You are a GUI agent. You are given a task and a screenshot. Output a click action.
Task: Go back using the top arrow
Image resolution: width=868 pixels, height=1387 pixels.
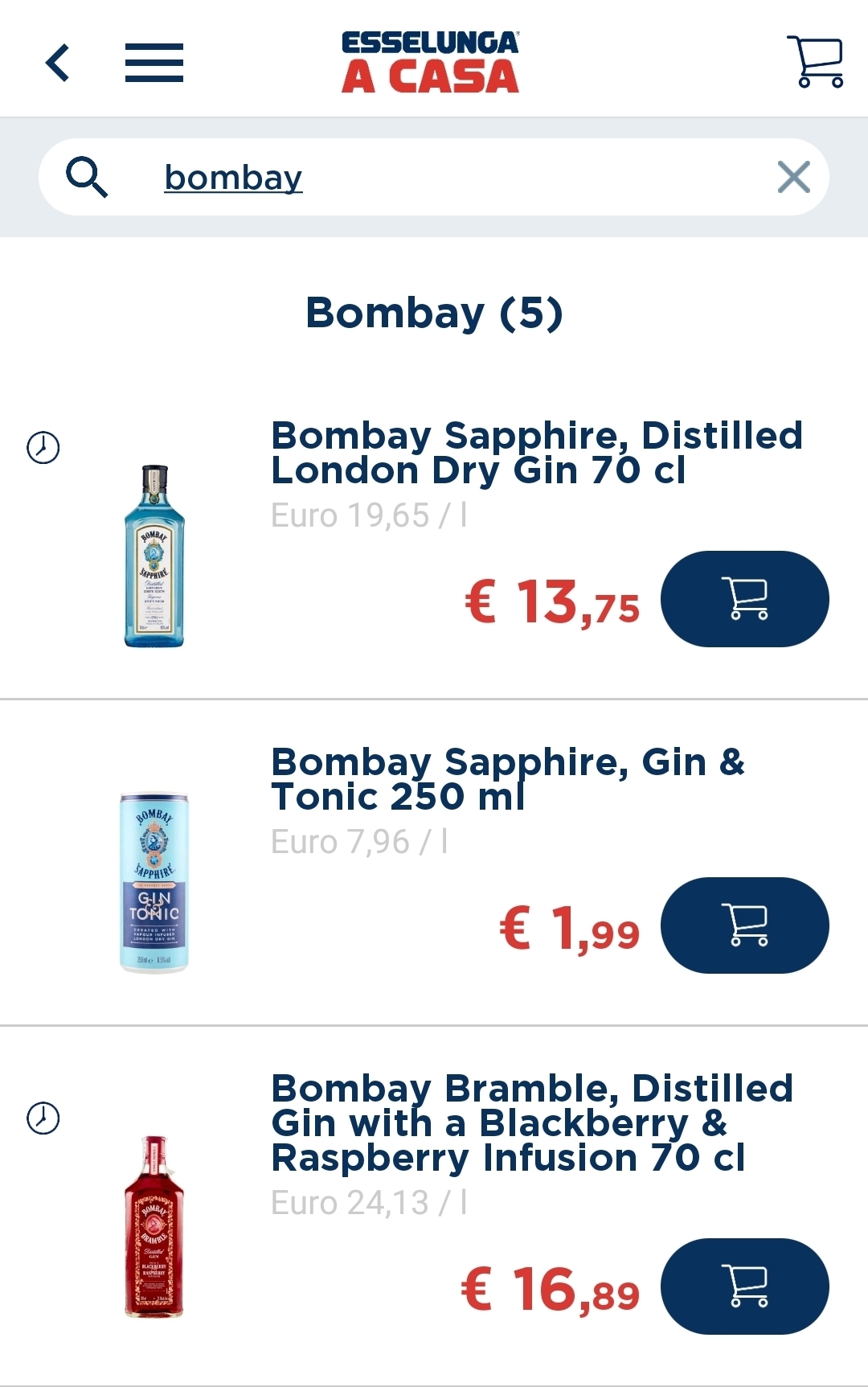coord(57,64)
